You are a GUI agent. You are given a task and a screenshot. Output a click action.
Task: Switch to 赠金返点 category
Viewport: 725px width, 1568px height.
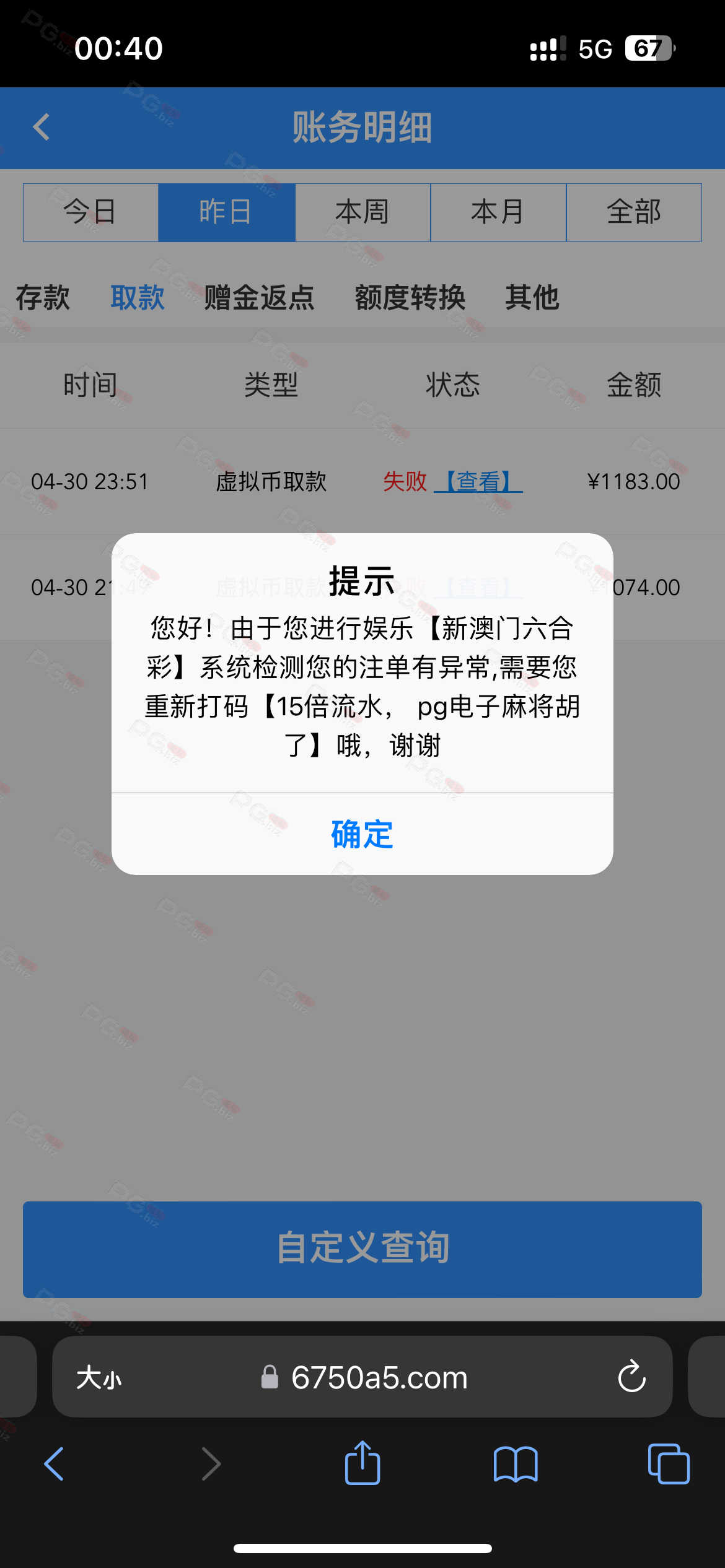pyautogui.click(x=260, y=298)
